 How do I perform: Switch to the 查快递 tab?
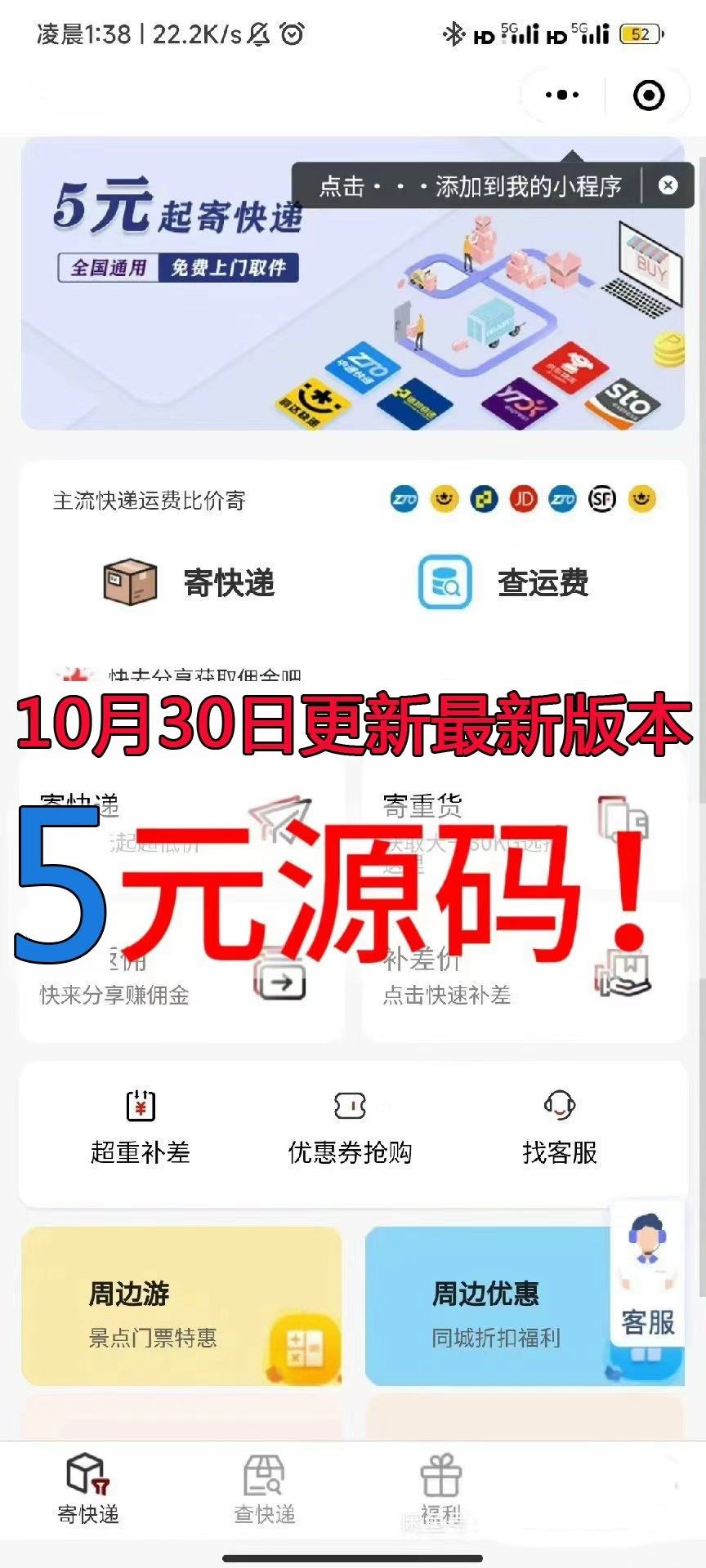[x=264, y=1490]
